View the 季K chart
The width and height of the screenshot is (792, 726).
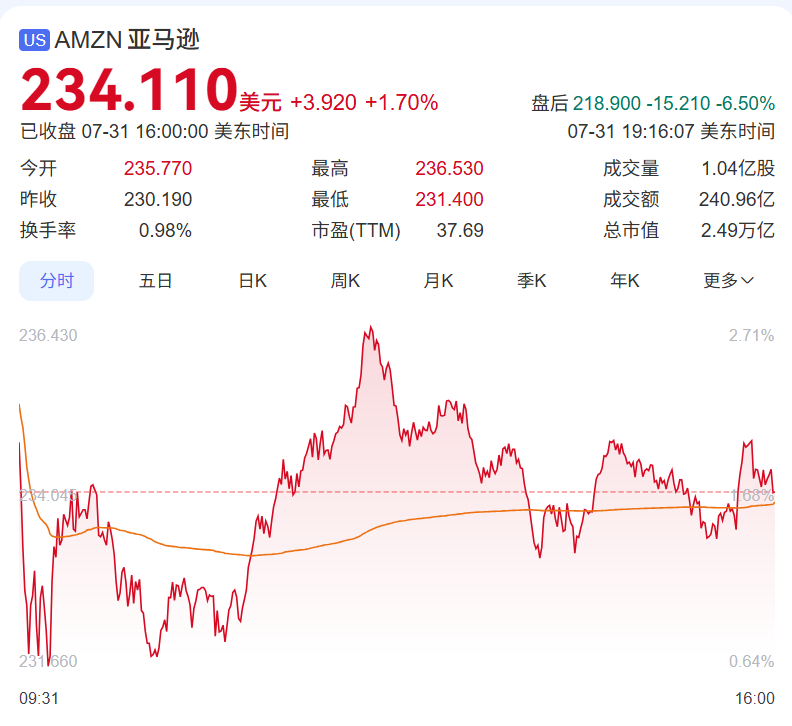531,281
